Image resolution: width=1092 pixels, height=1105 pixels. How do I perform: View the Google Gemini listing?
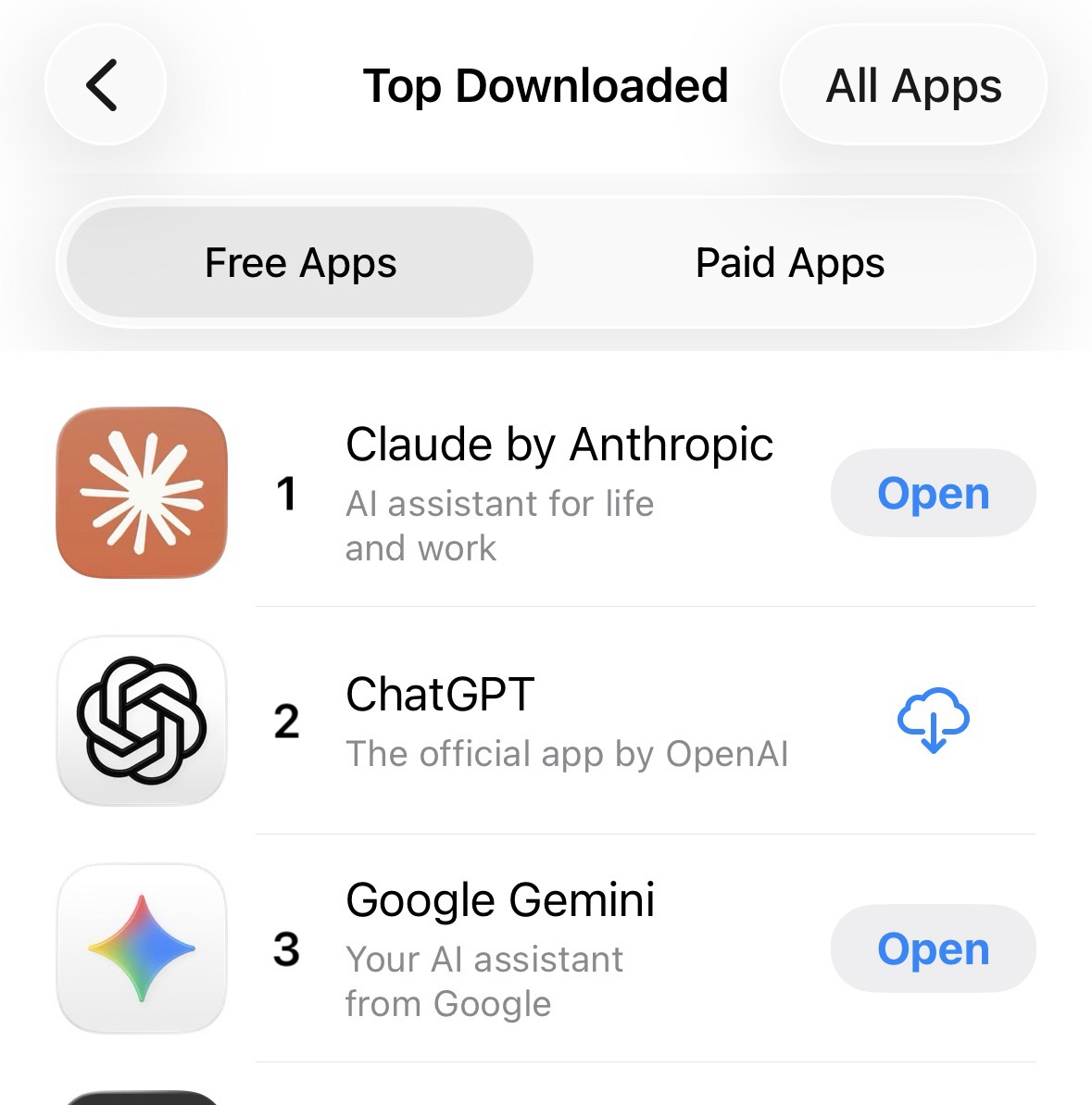point(500,900)
